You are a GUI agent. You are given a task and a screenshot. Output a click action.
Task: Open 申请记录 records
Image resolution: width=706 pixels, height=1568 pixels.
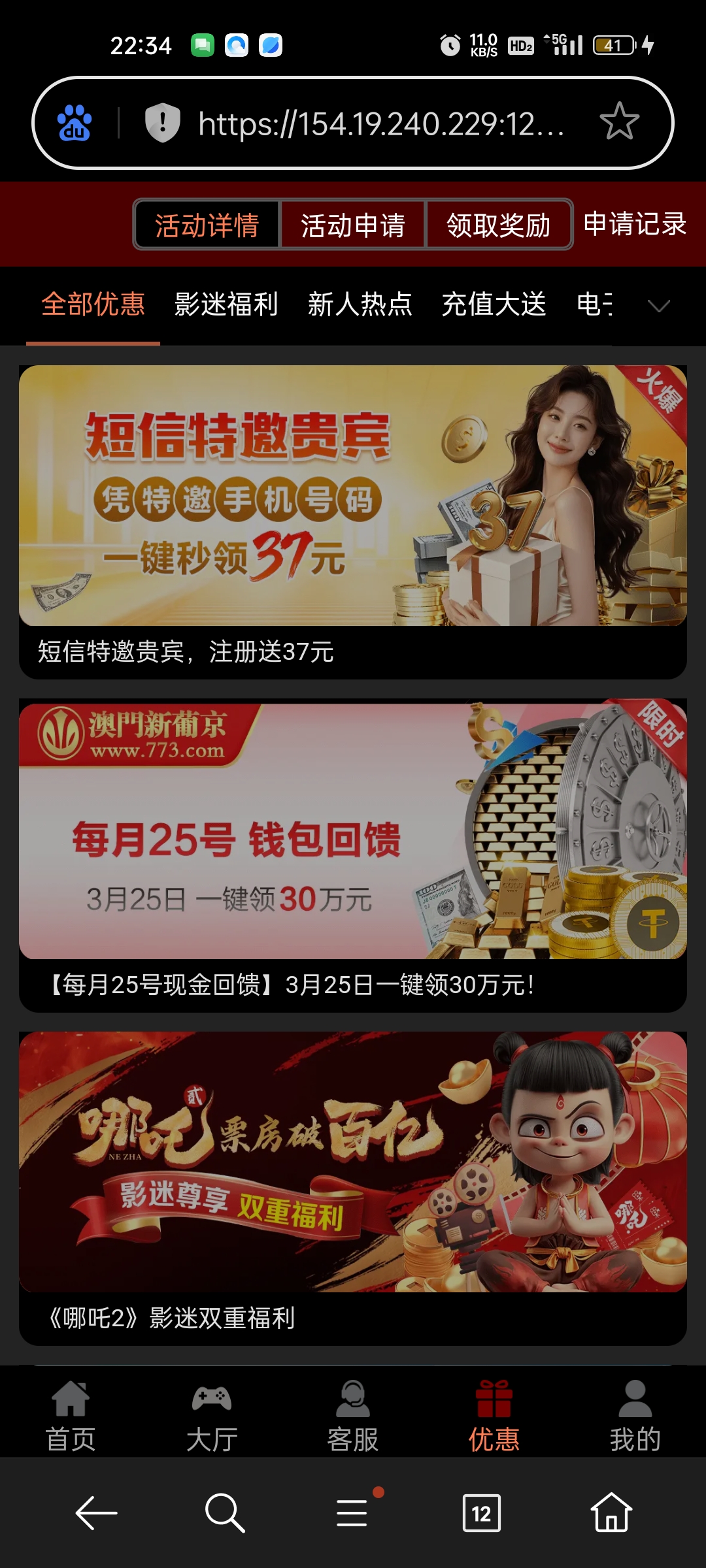tap(634, 224)
